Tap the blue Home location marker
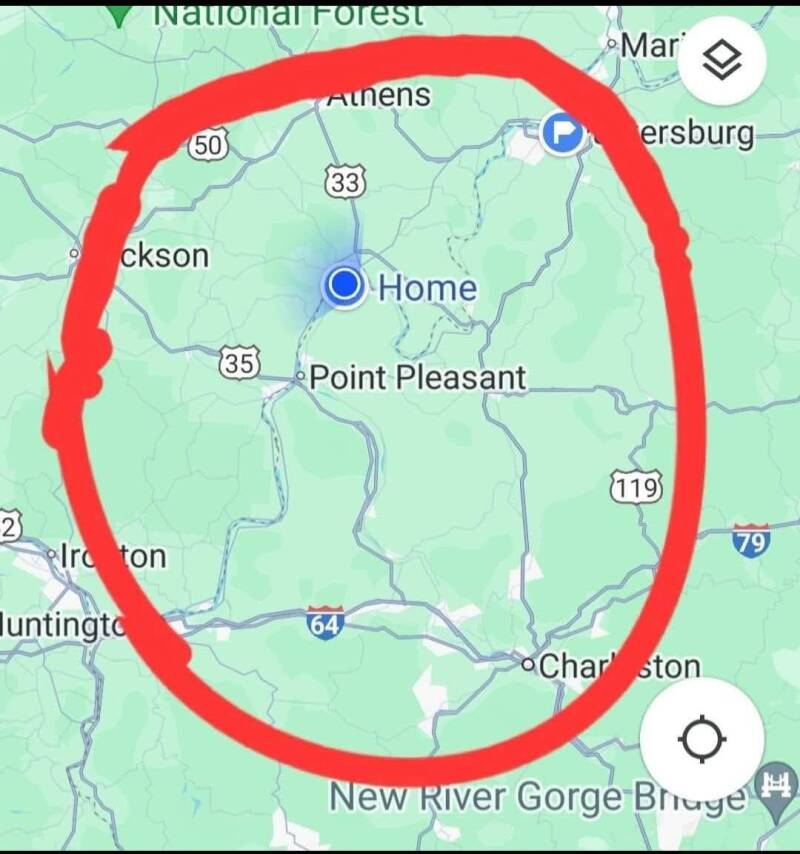The height and width of the screenshot is (854, 800). pos(345,287)
